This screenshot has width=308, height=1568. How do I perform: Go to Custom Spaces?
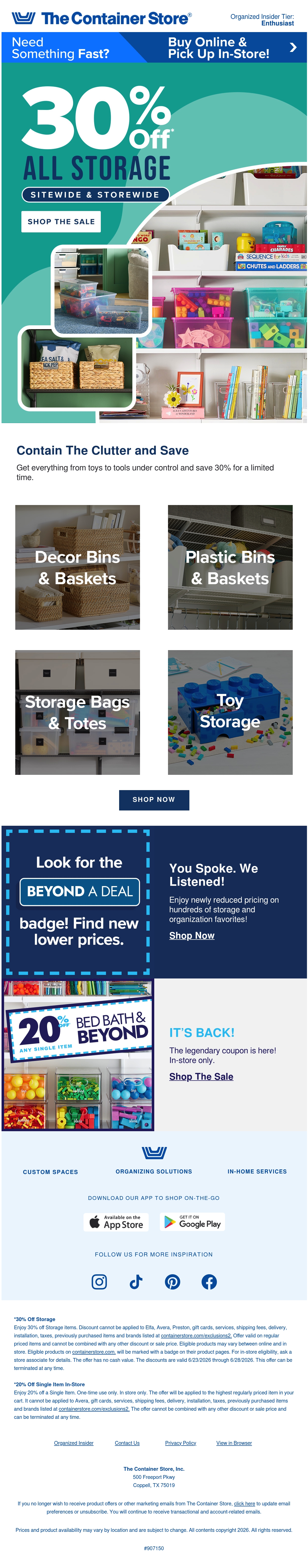pyautogui.click(x=50, y=1172)
